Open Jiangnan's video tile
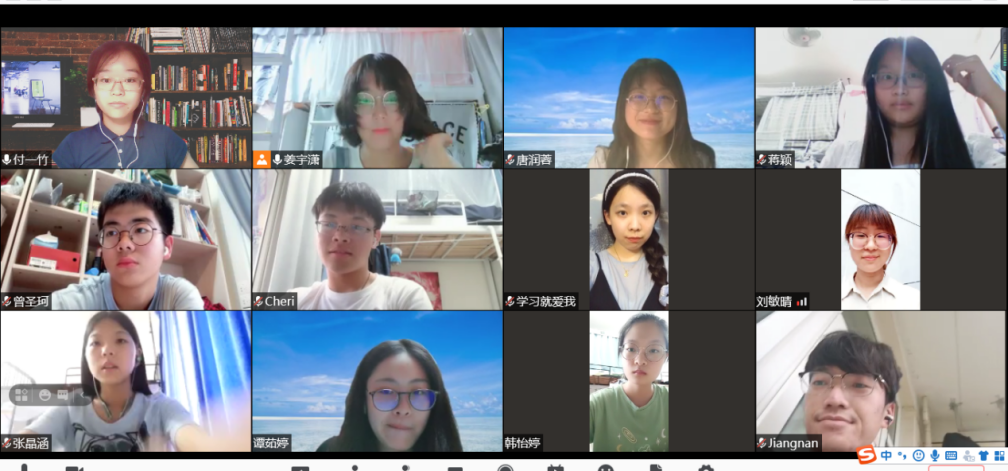The height and width of the screenshot is (471, 1008). [881, 381]
